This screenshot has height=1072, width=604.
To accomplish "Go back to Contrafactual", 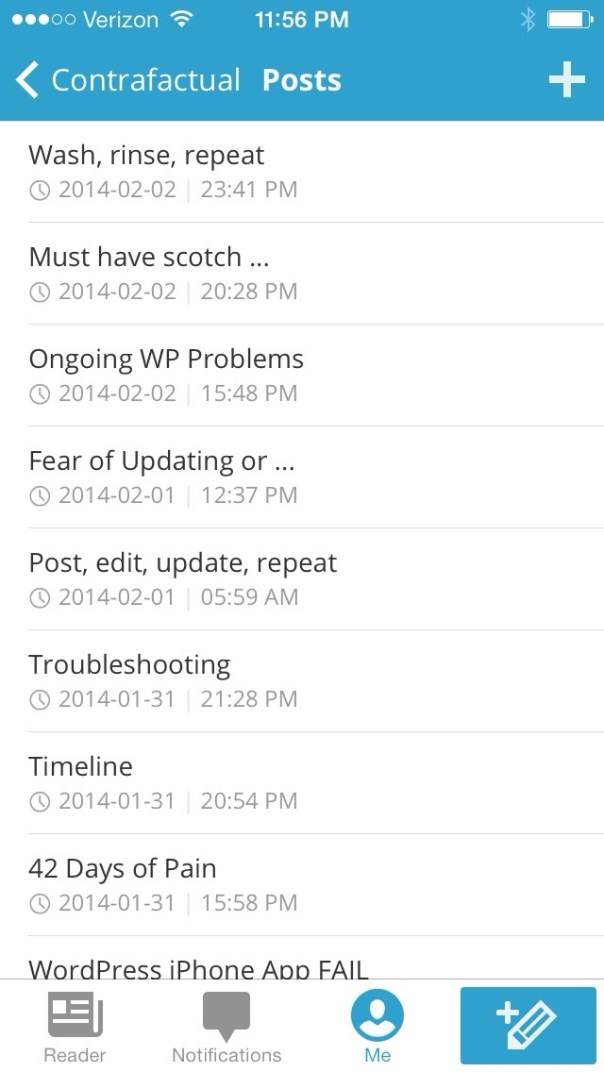I will (x=128, y=80).
